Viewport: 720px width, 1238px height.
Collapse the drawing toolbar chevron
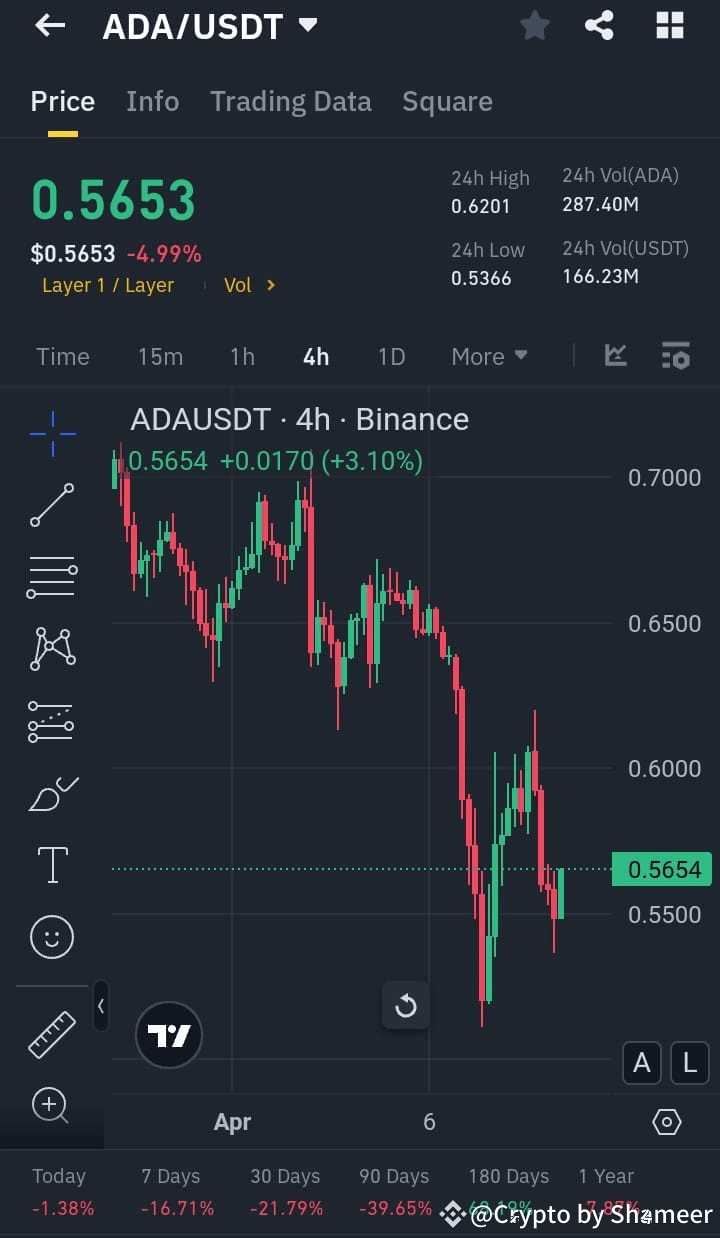pyautogui.click(x=100, y=1007)
